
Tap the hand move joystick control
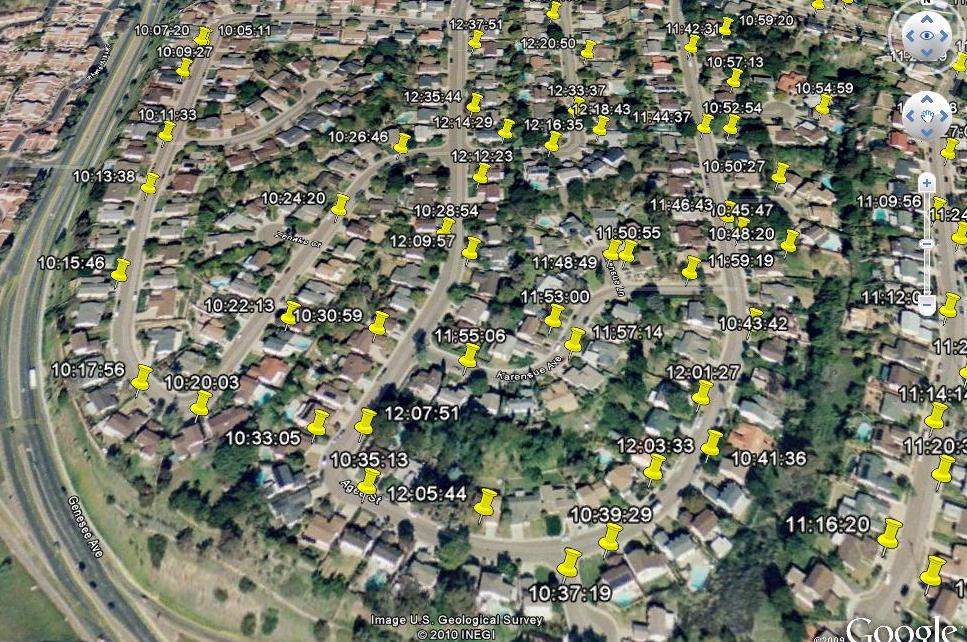point(926,116)
